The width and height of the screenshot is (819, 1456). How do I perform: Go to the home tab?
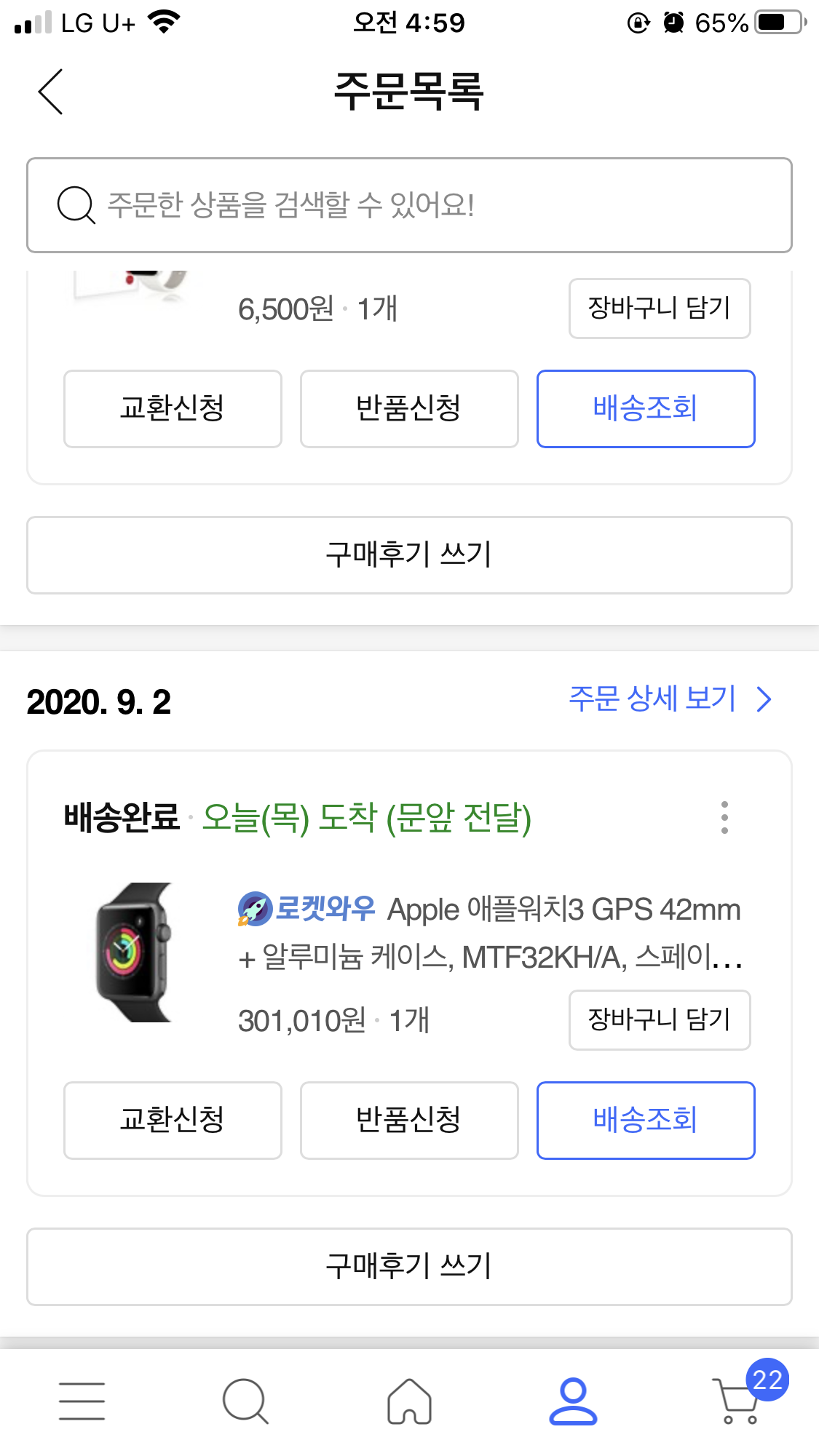coord(409,1401)
